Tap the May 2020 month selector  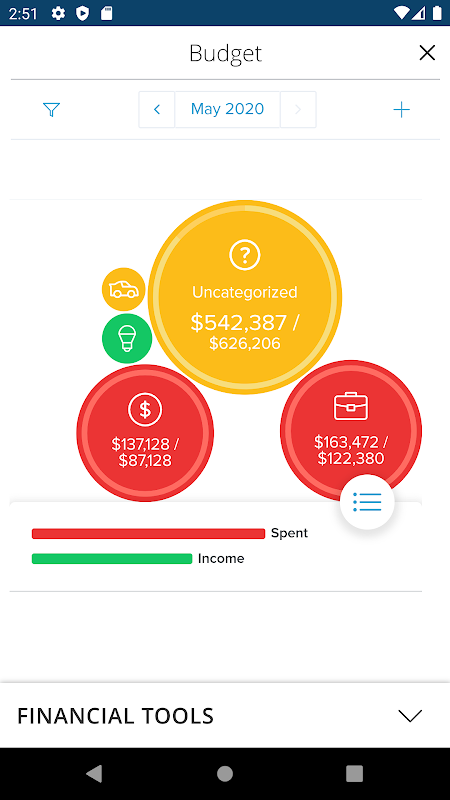click(x=228, y=109)
